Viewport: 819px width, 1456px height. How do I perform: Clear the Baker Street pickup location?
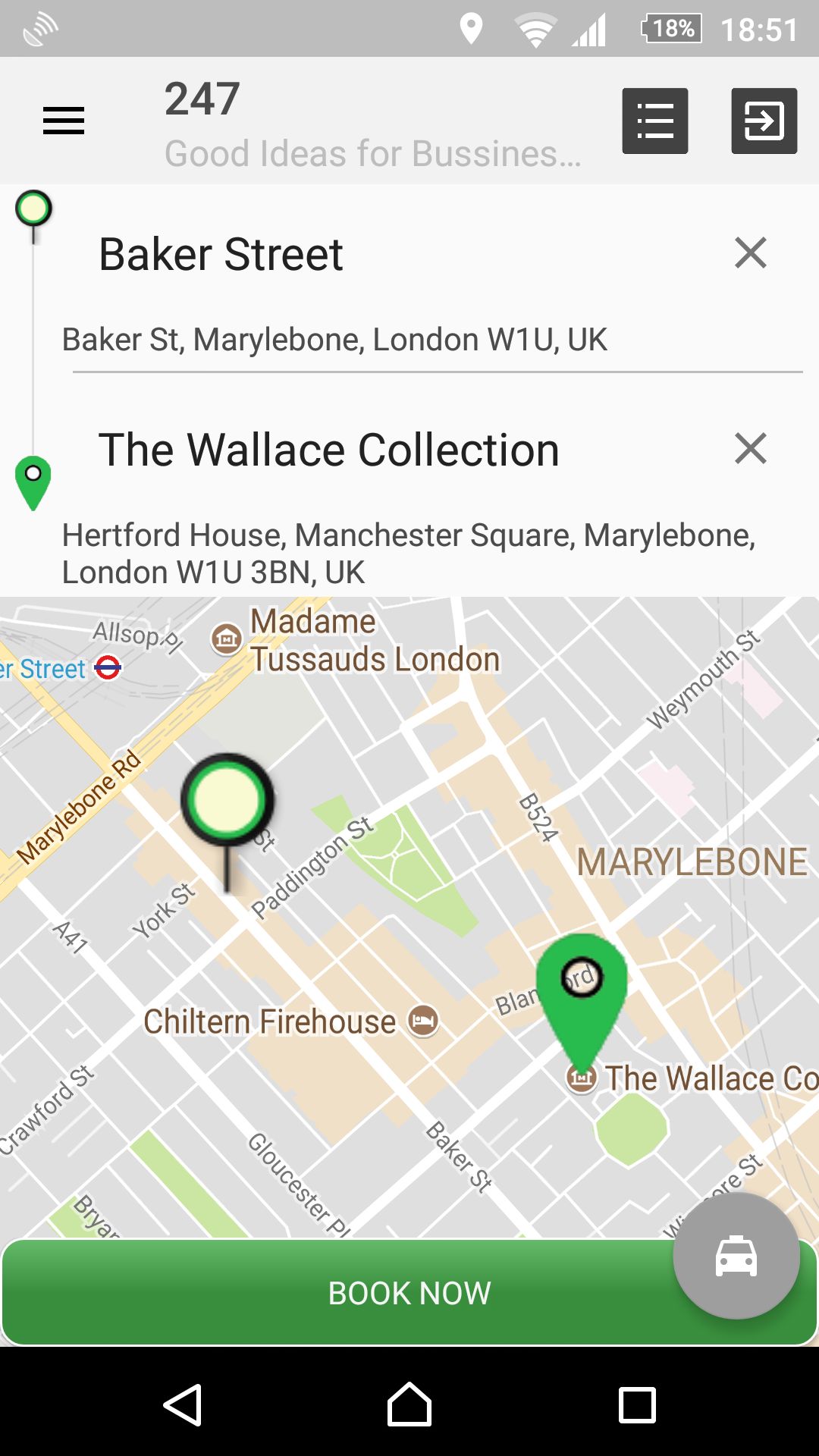[x=750, y=253]
